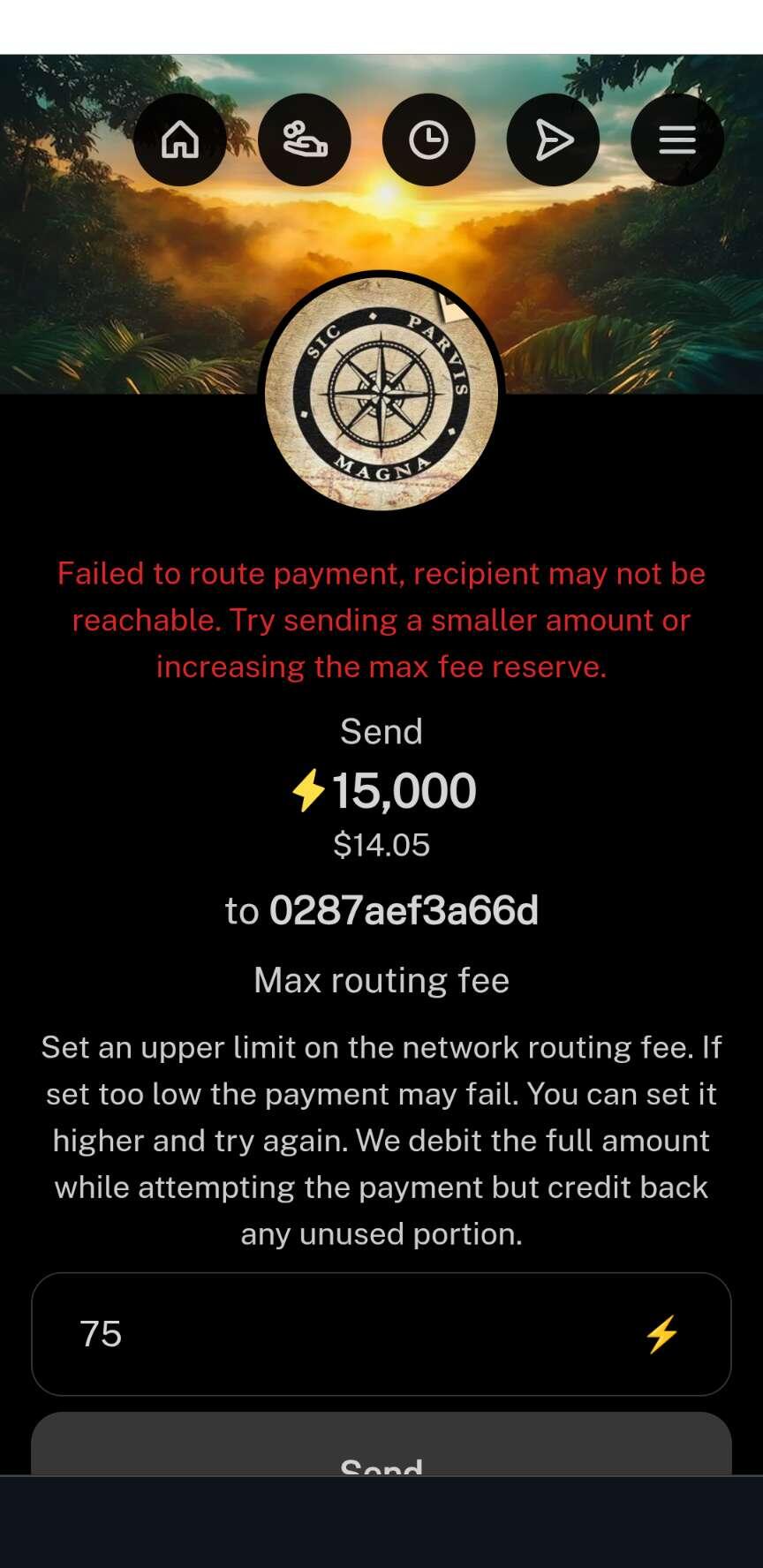Open the receive funds icon
Screen dimensions: 763x1568
[305, 139]
